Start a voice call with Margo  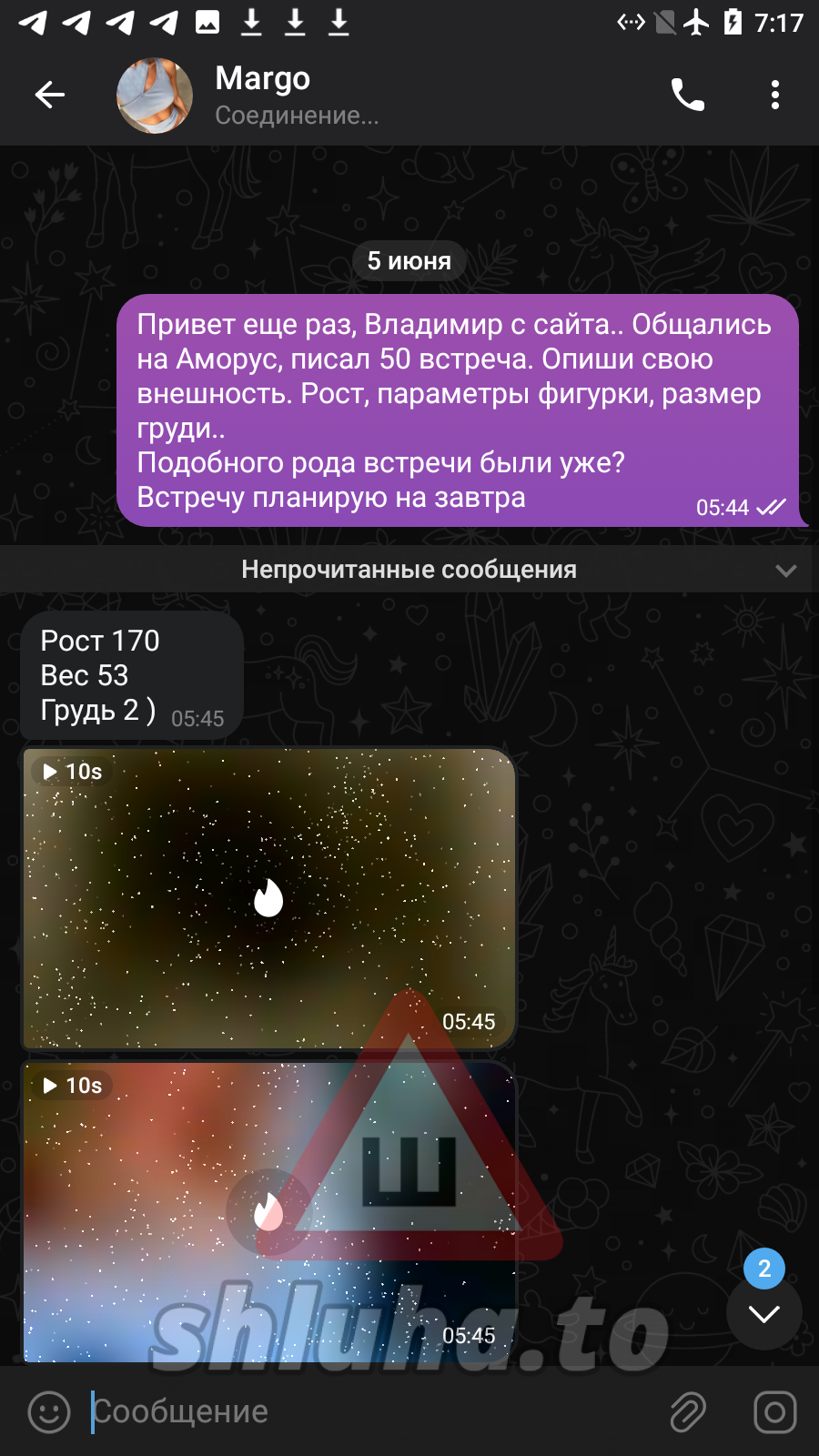coord(688,95)
